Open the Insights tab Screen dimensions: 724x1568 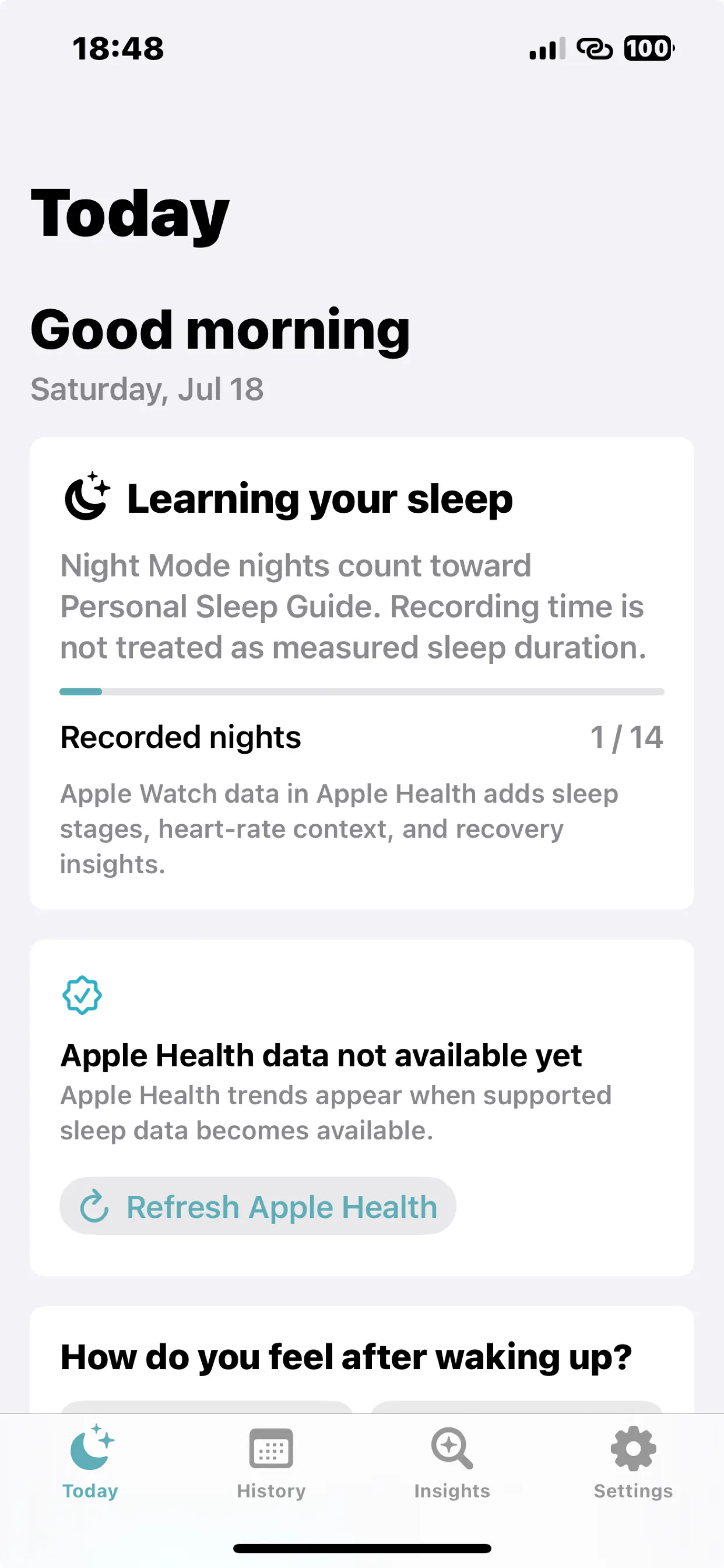(x=452, y=1464)
